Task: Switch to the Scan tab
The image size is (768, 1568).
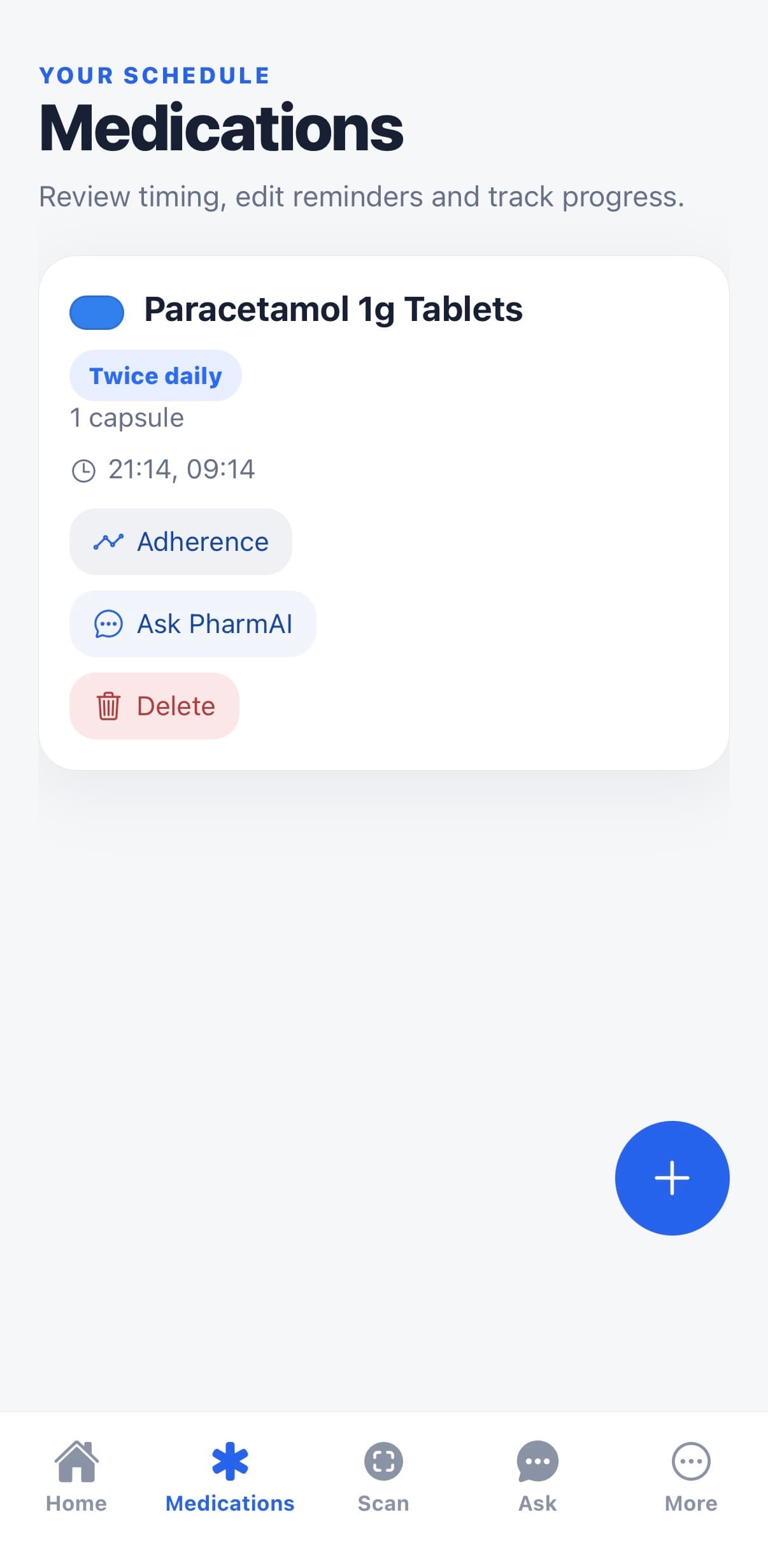Action: tap(383, 1476)
